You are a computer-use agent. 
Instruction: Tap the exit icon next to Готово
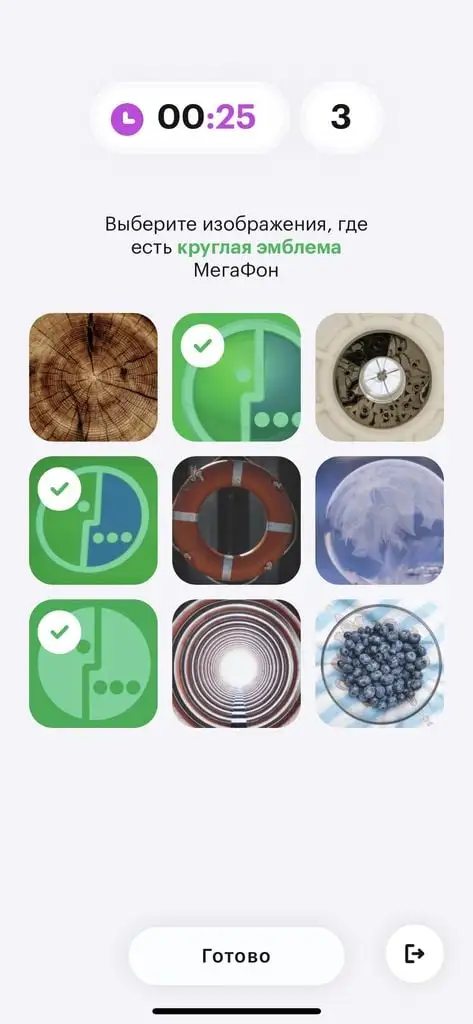[415, 953]
